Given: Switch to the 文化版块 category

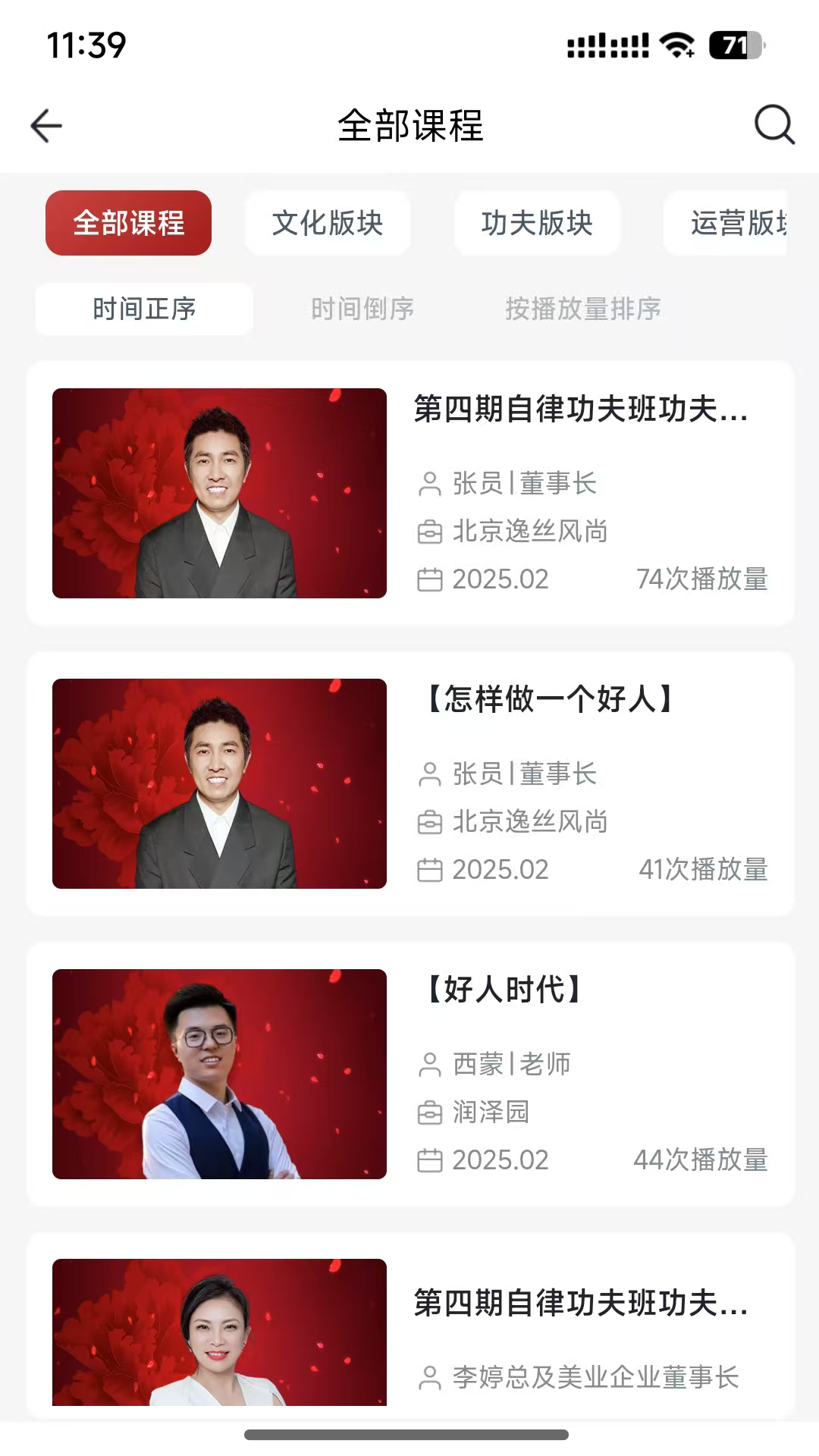Looking at the screenshot, I should (x=328, y=223).
